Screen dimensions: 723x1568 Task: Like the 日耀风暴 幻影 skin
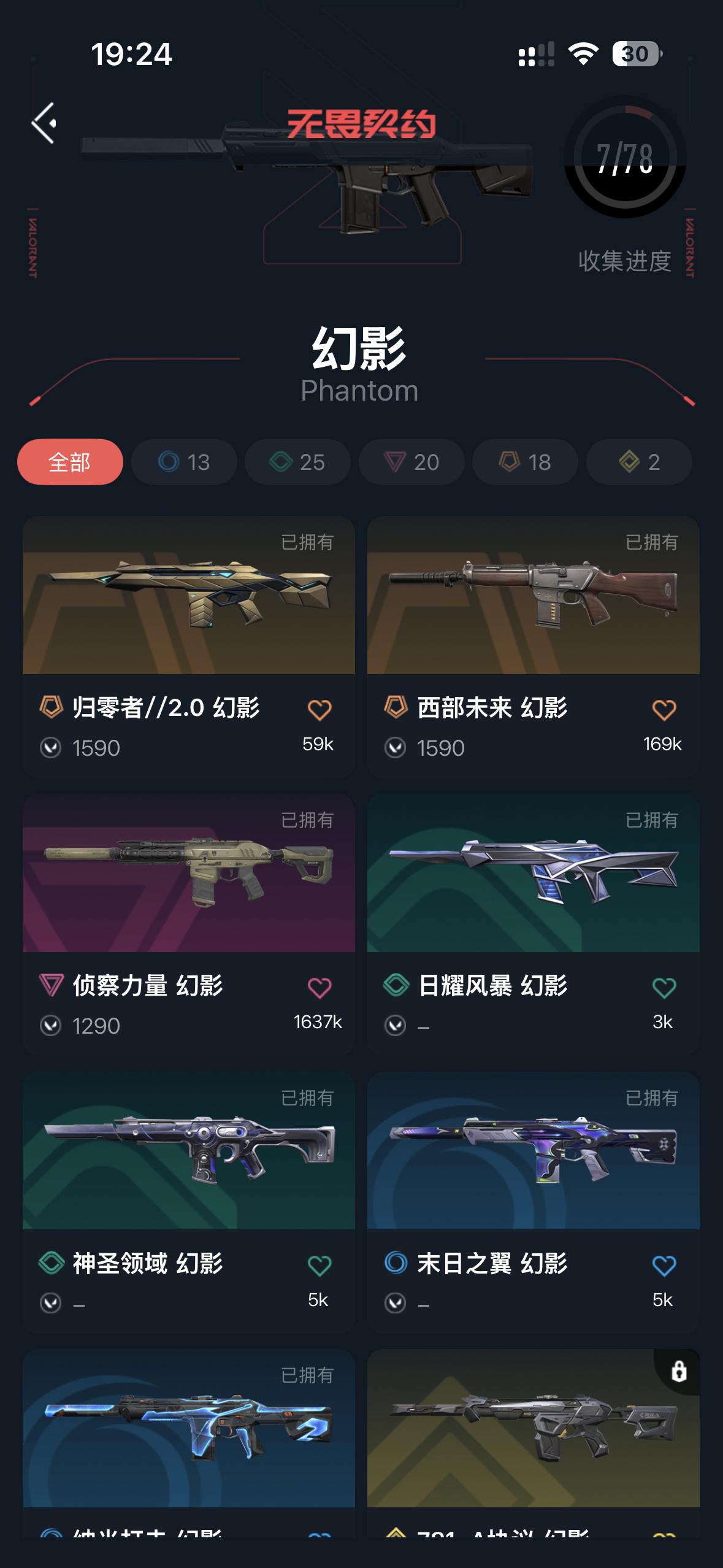(664, 988)
